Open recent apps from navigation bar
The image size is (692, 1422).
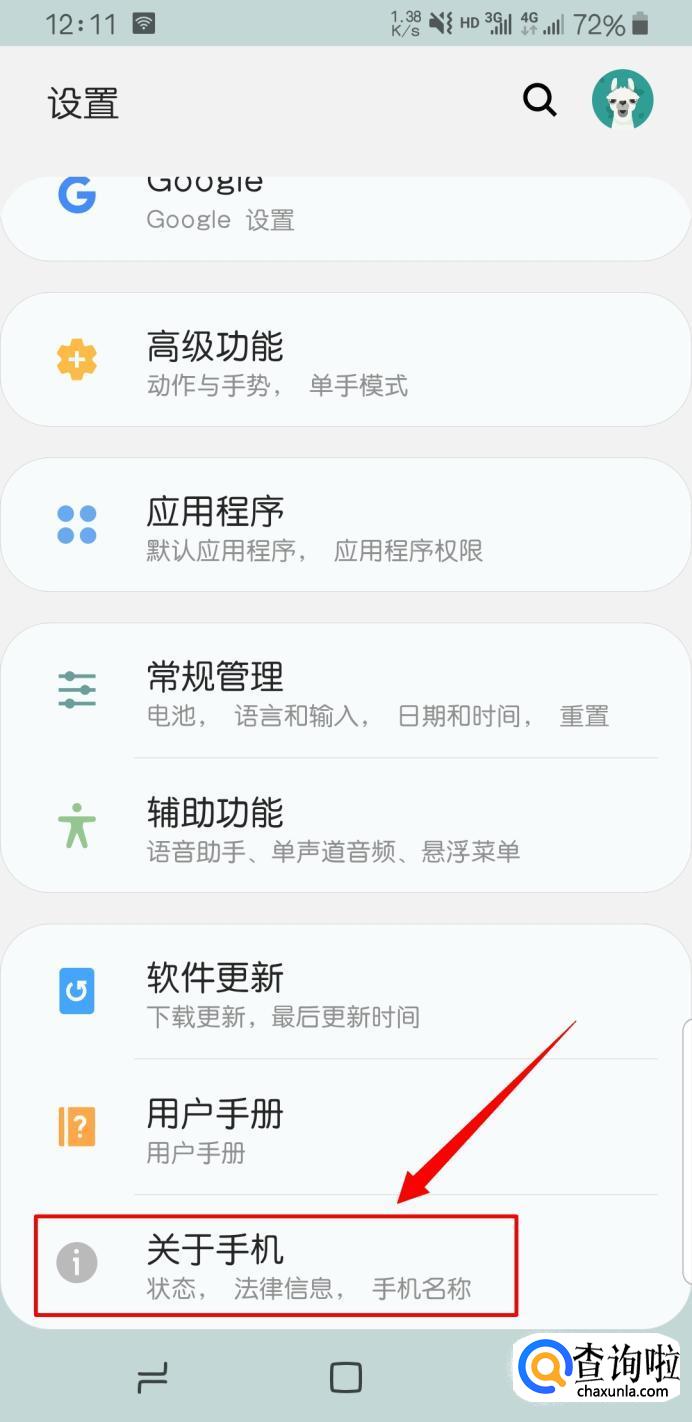[x=152, y=1378]
